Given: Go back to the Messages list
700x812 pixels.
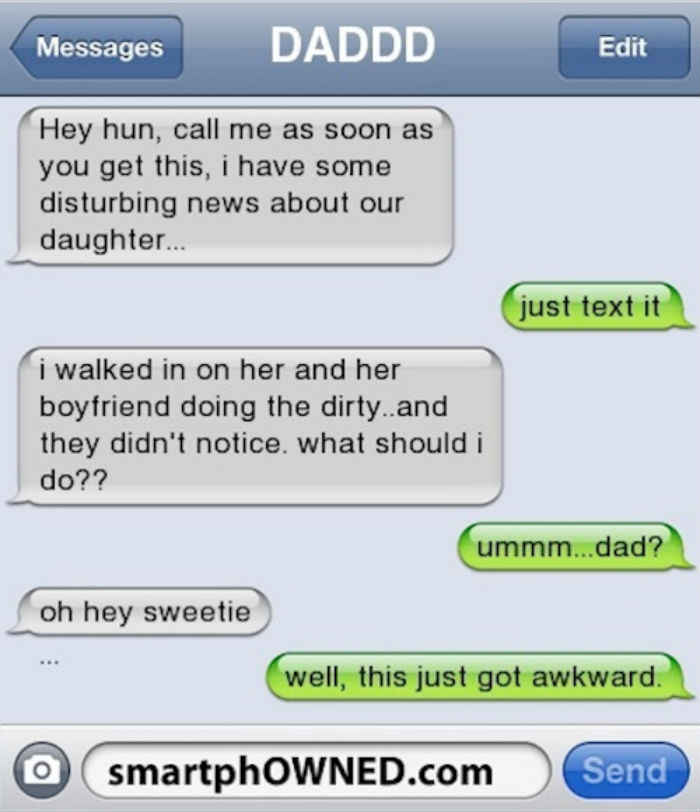Looking at the screenshot, I should coord(97,47).
